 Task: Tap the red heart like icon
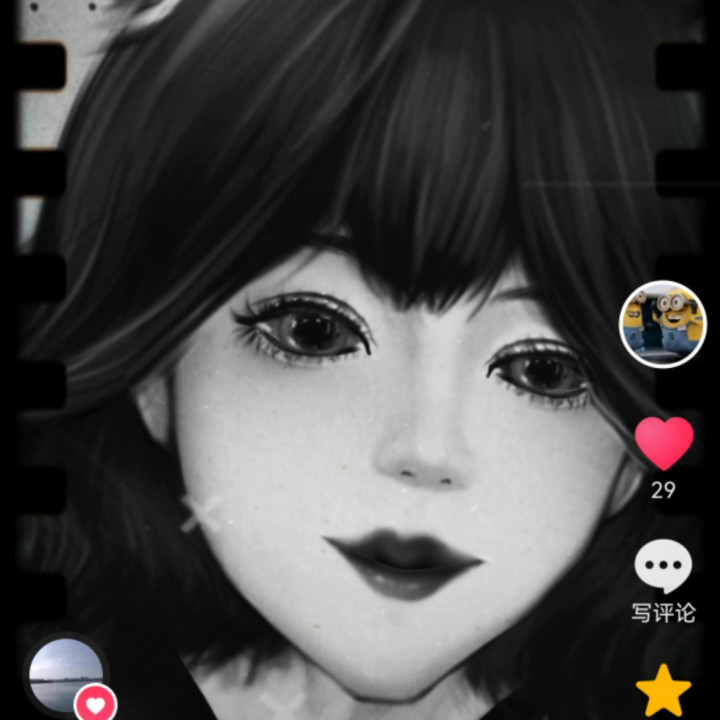[664, 443]
